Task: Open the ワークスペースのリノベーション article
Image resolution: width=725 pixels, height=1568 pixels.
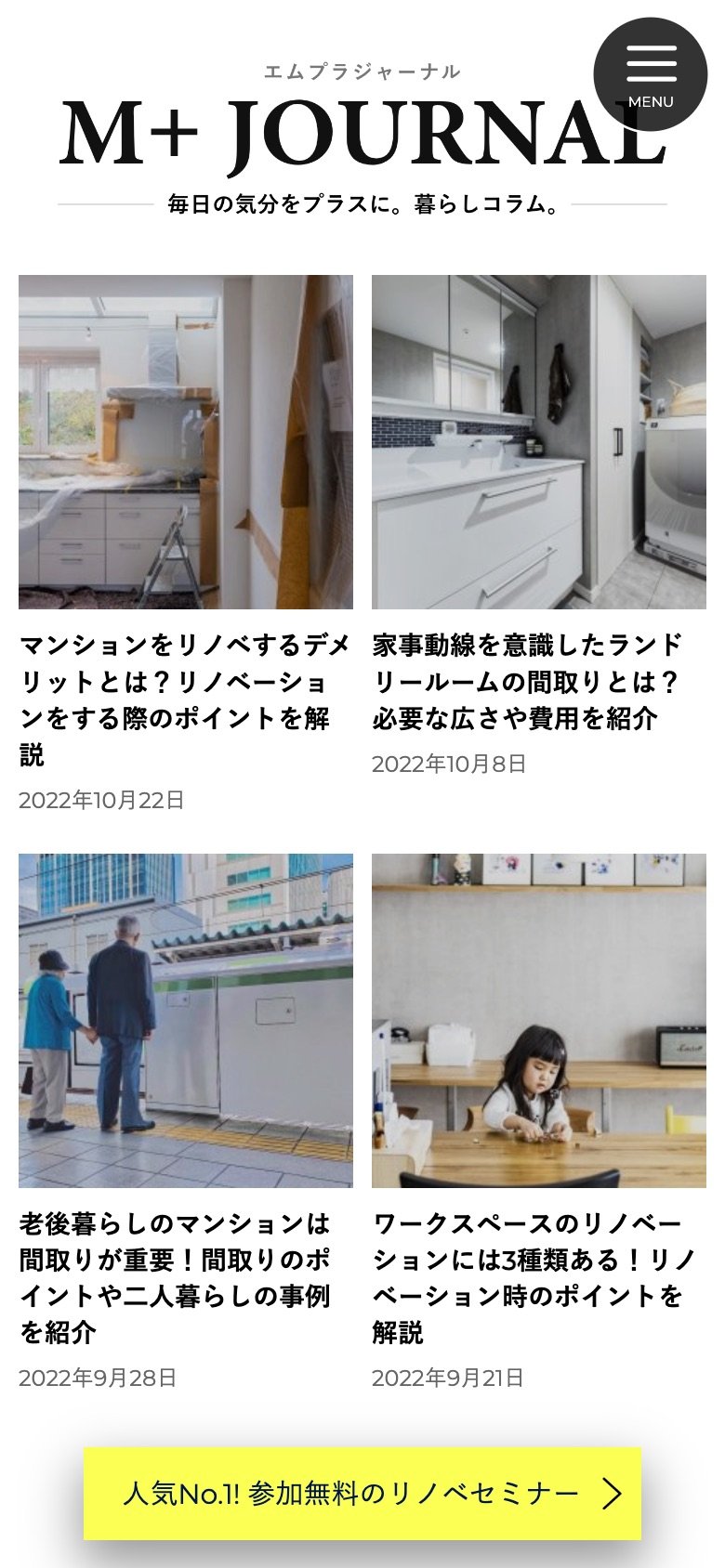Action: click(534, 1277)
